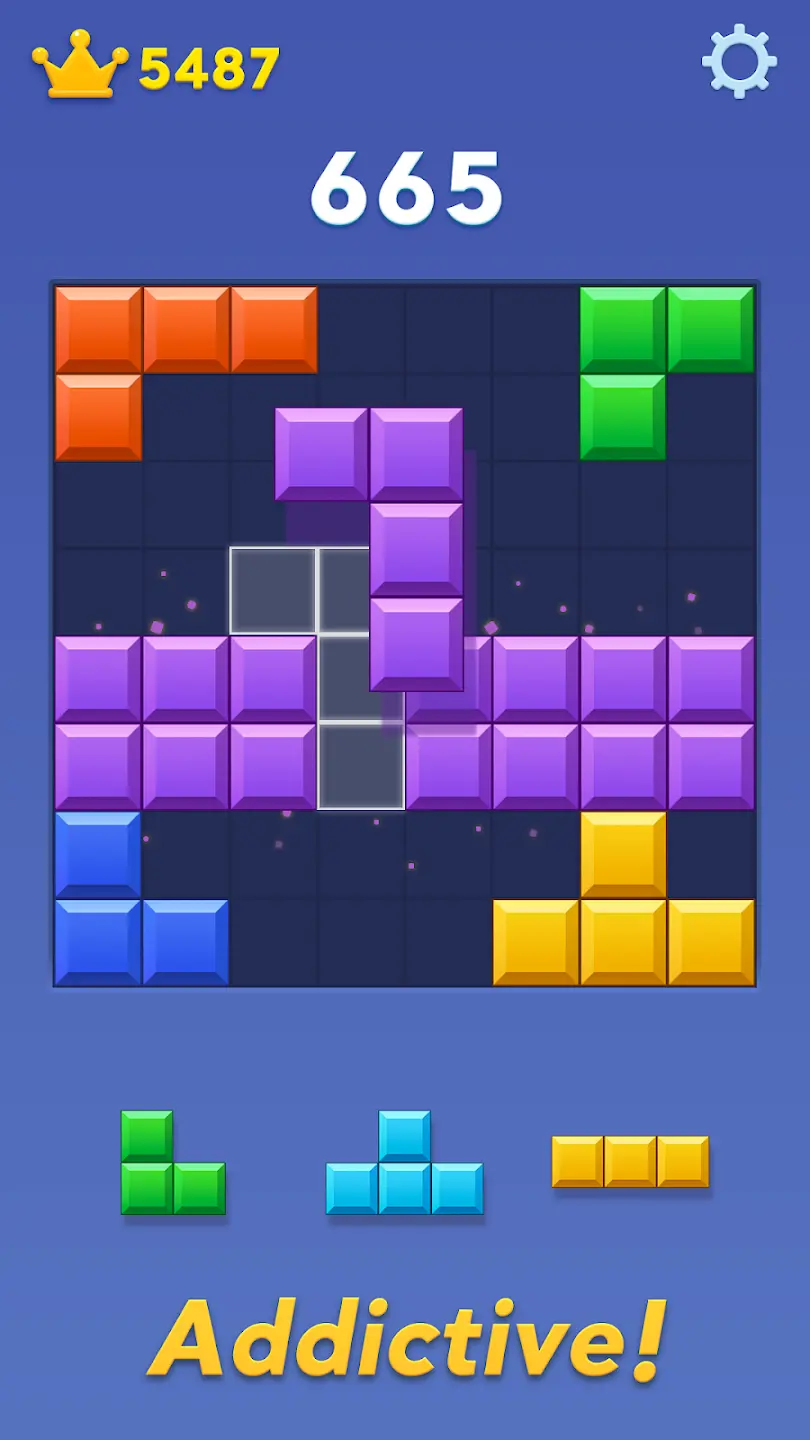Click the golden crown icon

80,63
